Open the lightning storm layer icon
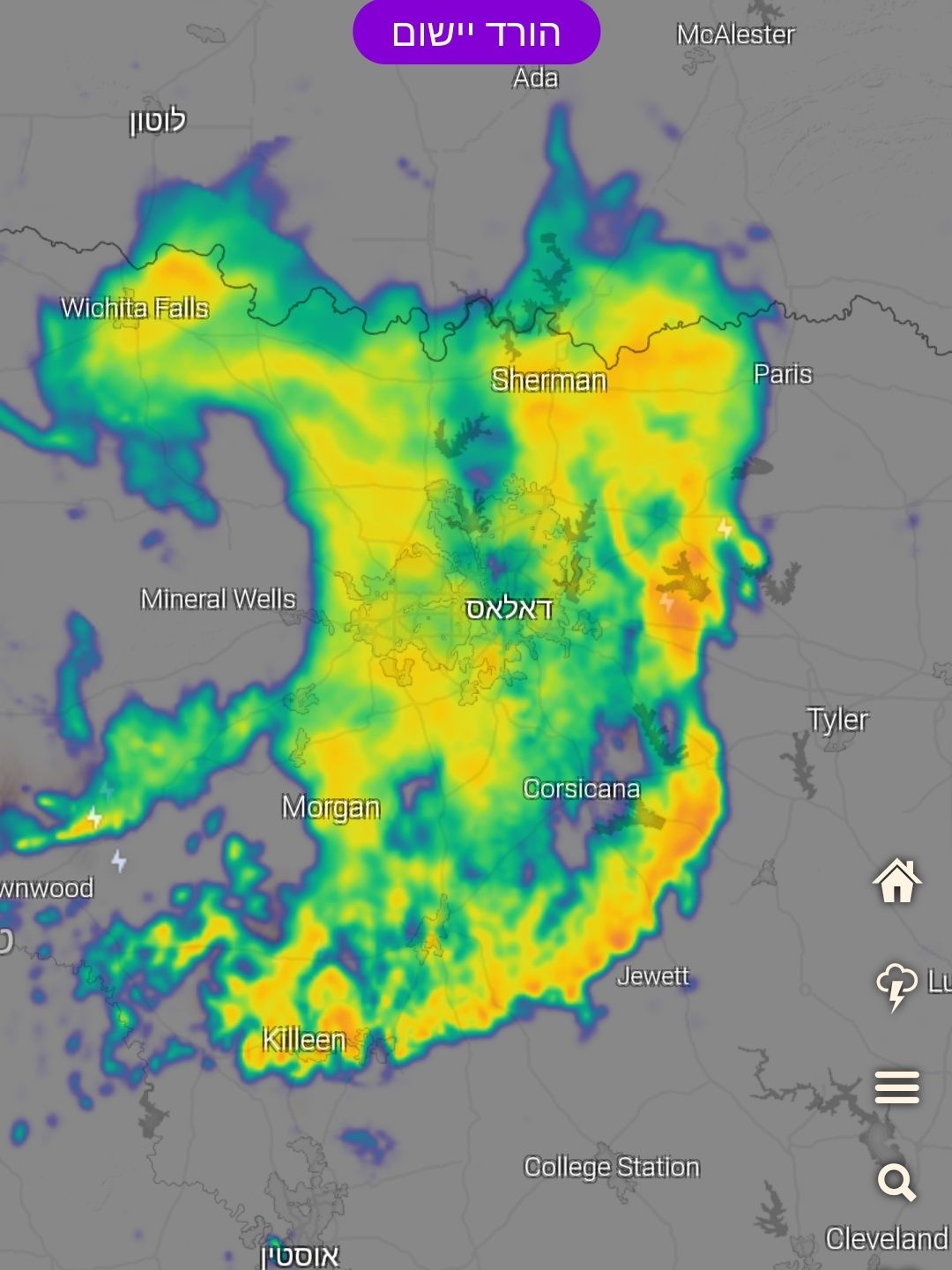The image size is (952, 1270). pyautogui.click(x=896, y=985)
